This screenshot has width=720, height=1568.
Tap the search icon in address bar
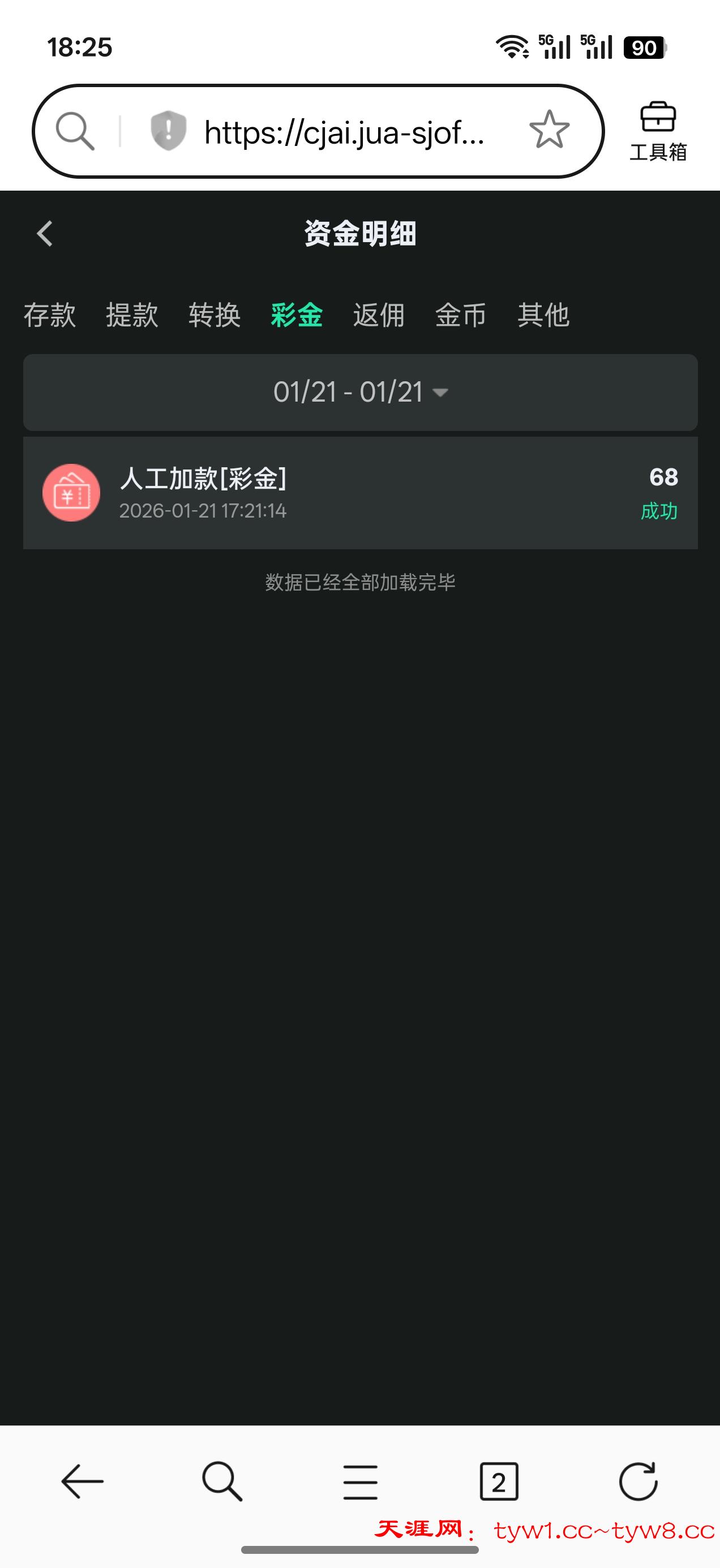(x=75, y=131)
